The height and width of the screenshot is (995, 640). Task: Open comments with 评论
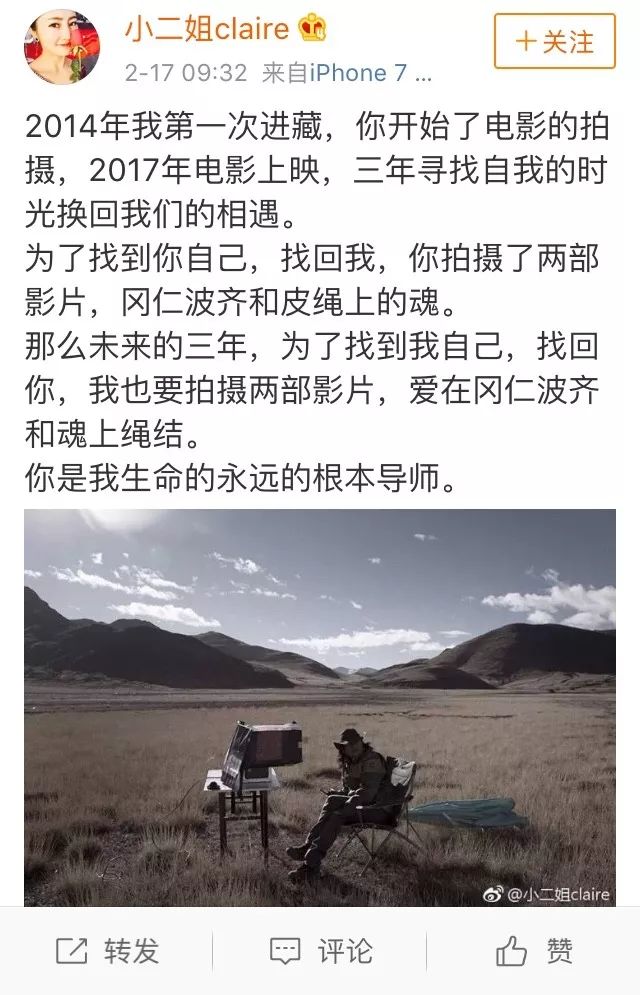pyautogui.click(x=320, y=951)
